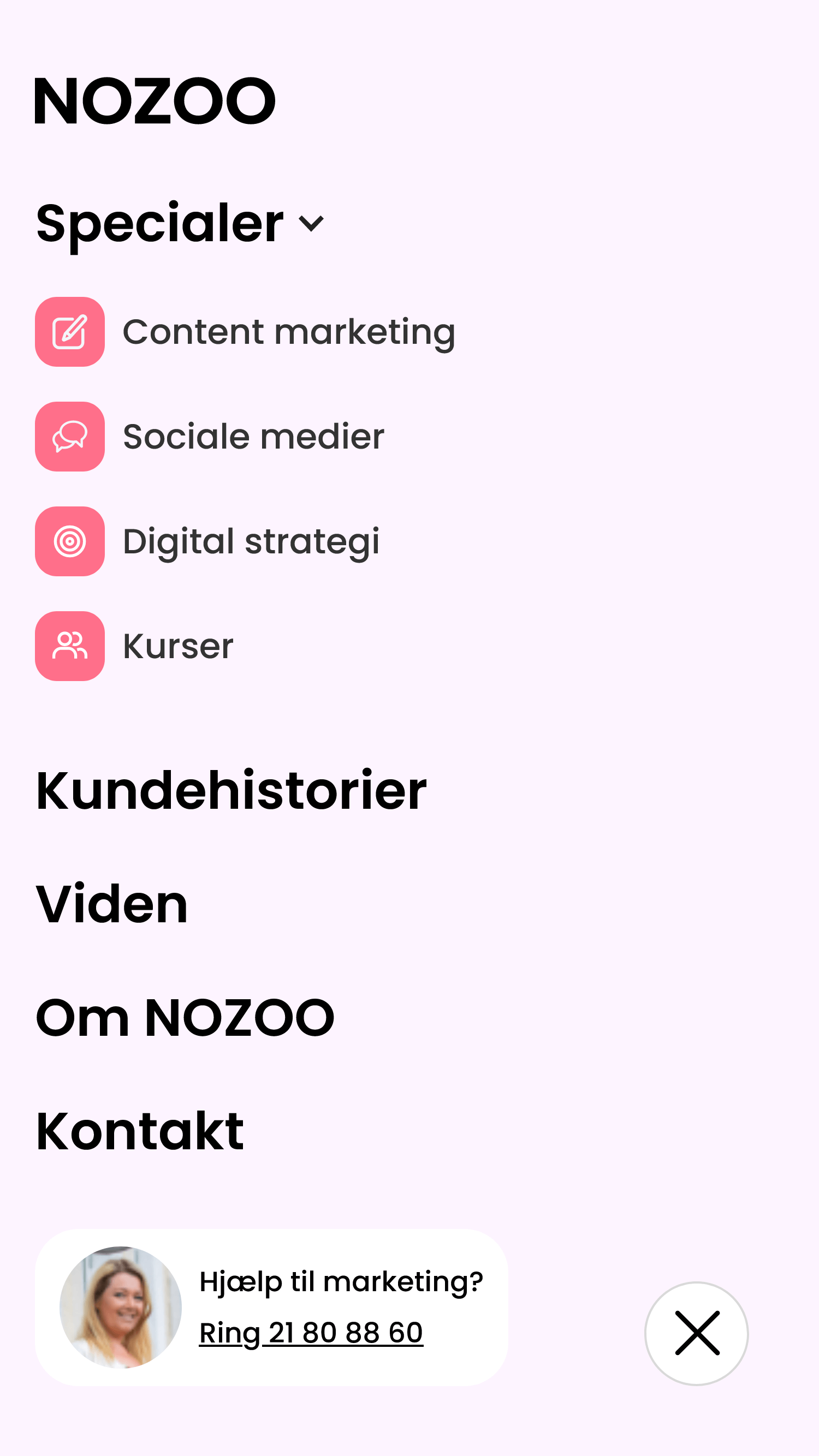Viewport: 819px width, 1456px height.
Task: Close the navigation menu
Action: point(697,1333)
